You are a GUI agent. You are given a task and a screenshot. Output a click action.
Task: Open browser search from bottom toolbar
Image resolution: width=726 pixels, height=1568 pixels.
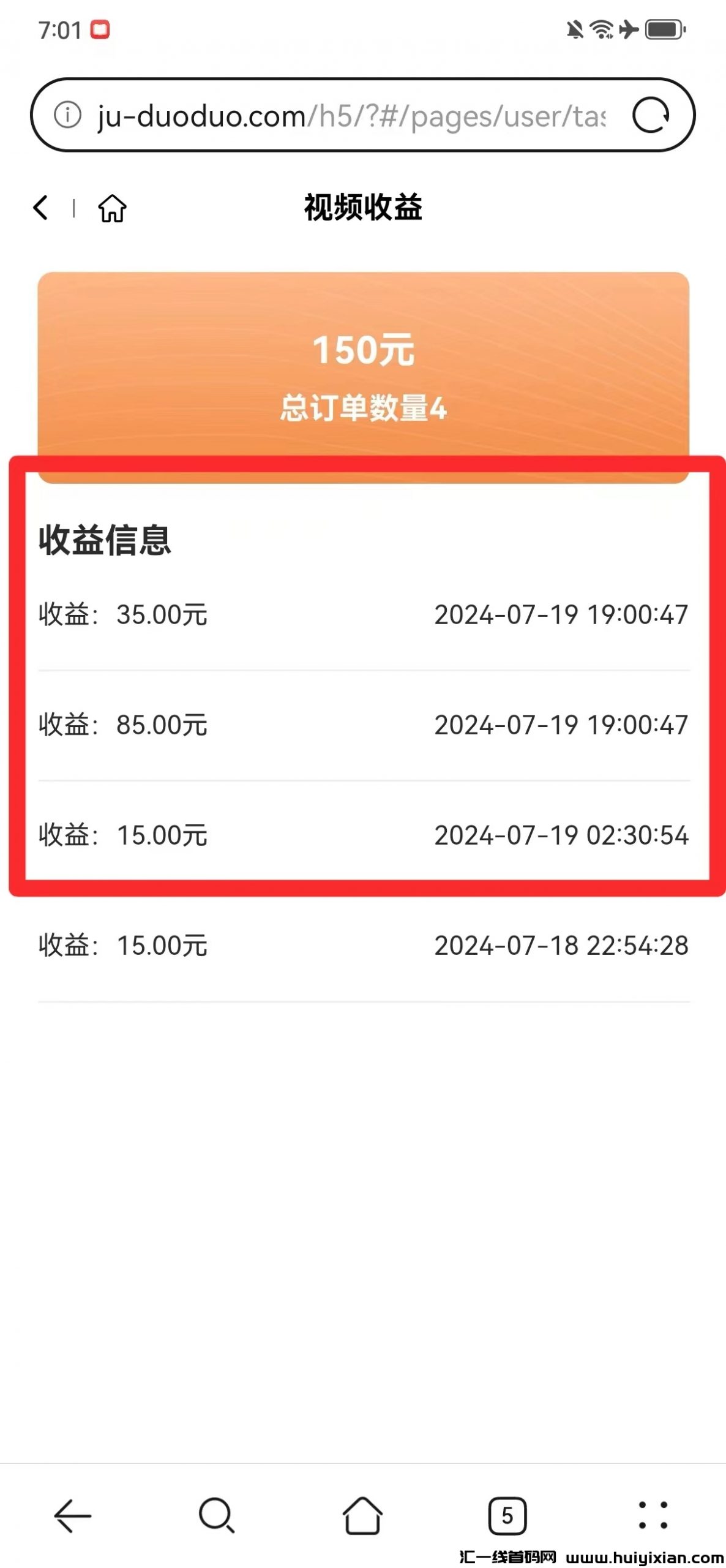pyautogui.click(x=217, y=1515)
